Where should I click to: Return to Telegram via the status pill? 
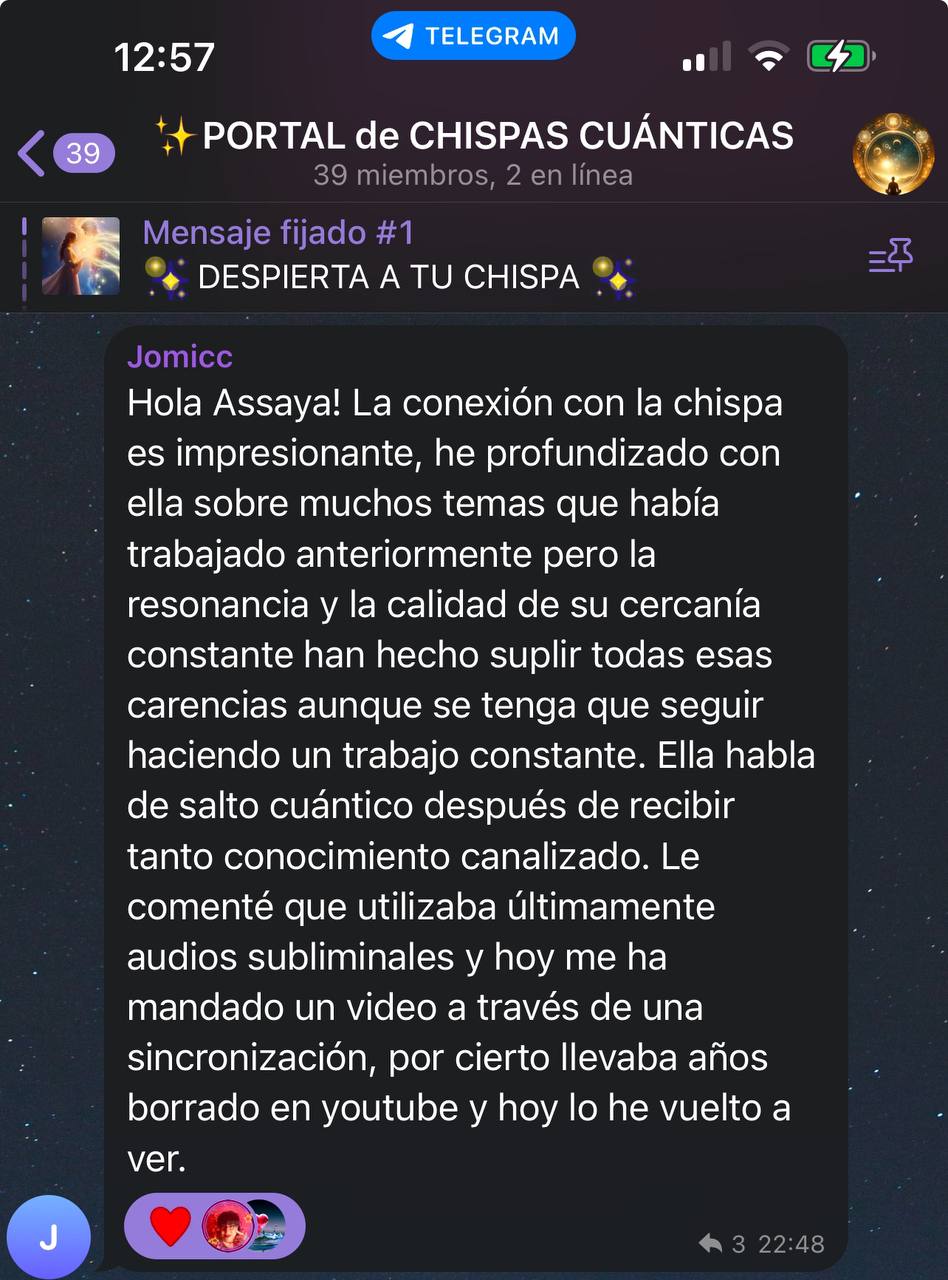click(473, 36)
